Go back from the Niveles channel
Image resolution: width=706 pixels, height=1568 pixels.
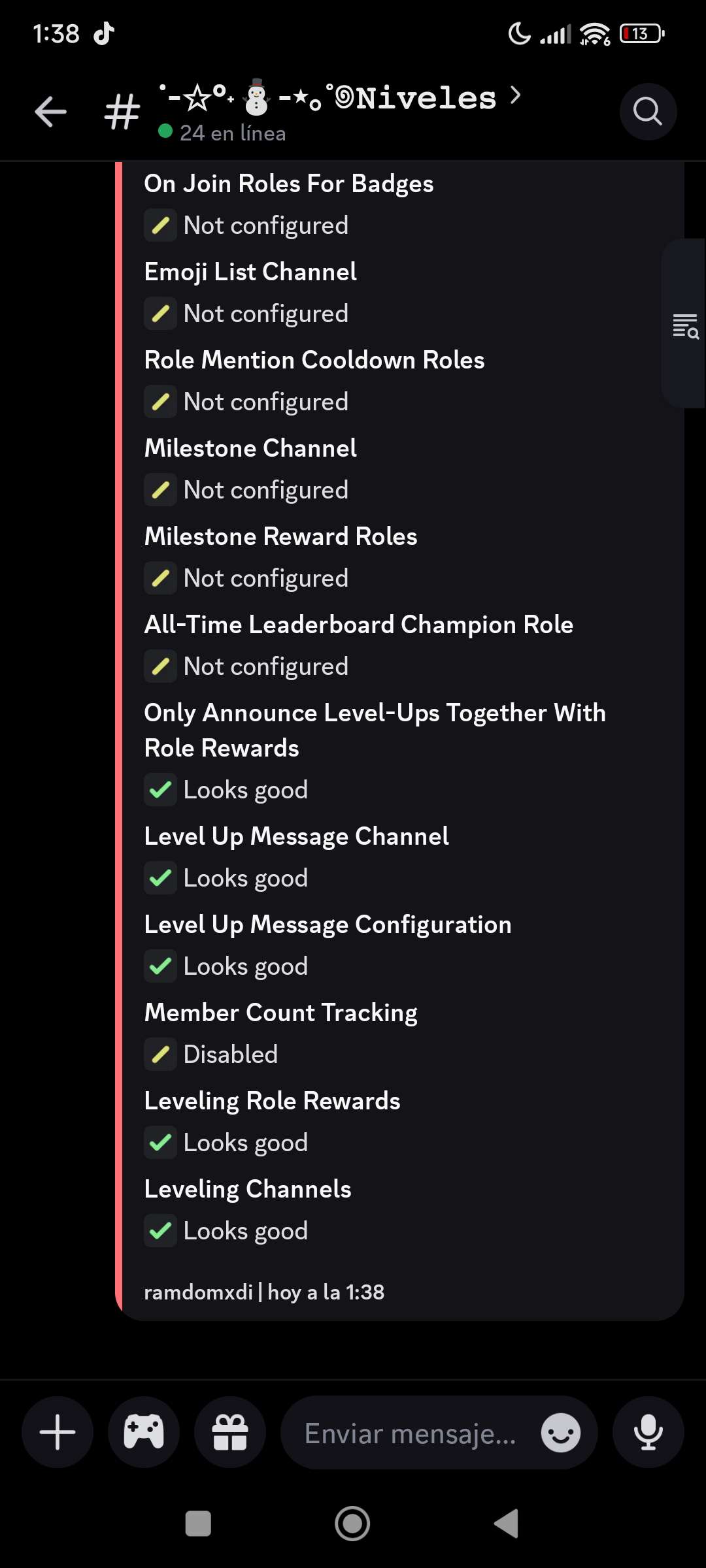click(x=50, y=112)
